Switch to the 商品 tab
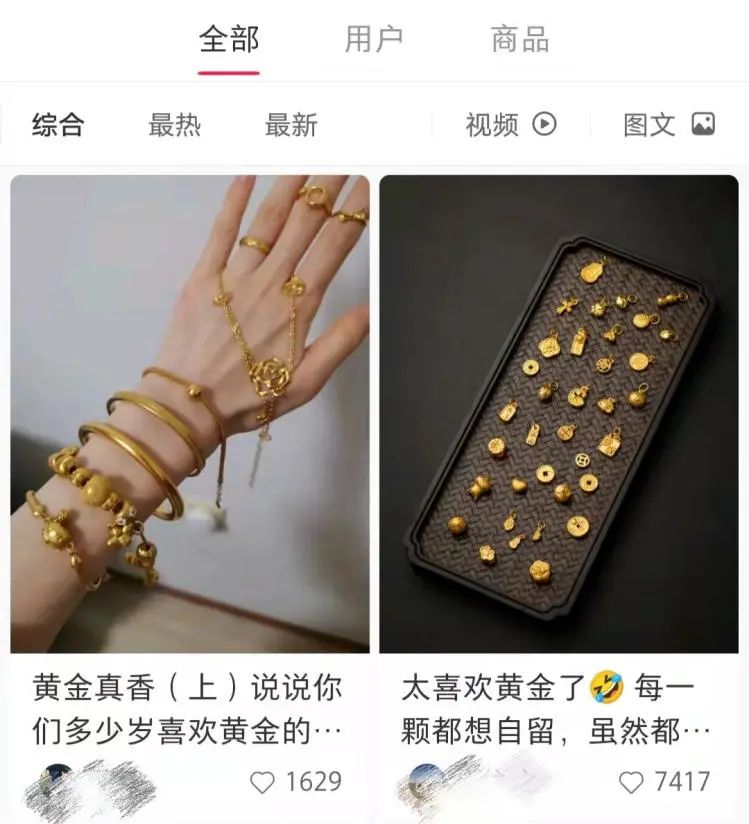749x824 pixels. tap(520, 41)
